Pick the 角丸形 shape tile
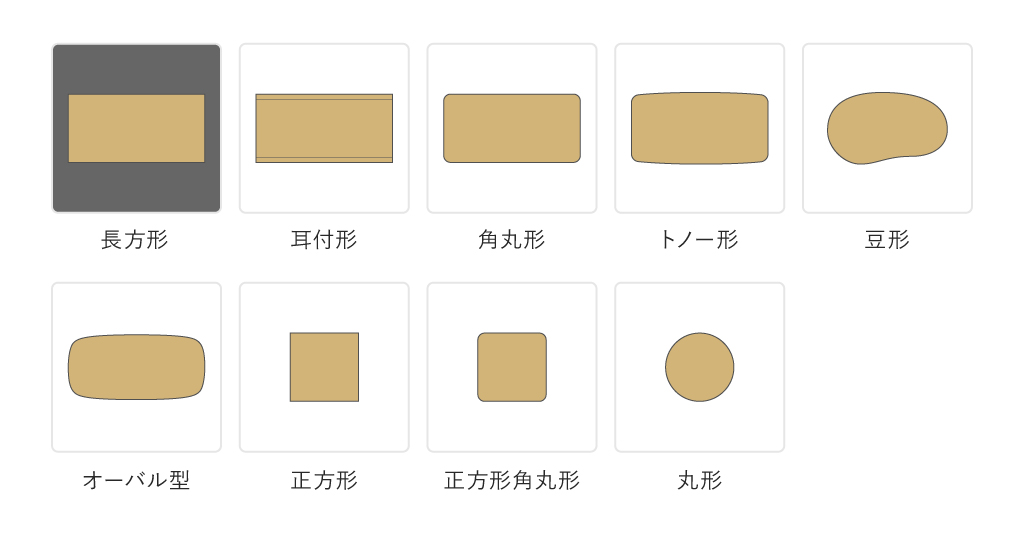This screenshot has height=539, width=1024. tap(512, 128)
